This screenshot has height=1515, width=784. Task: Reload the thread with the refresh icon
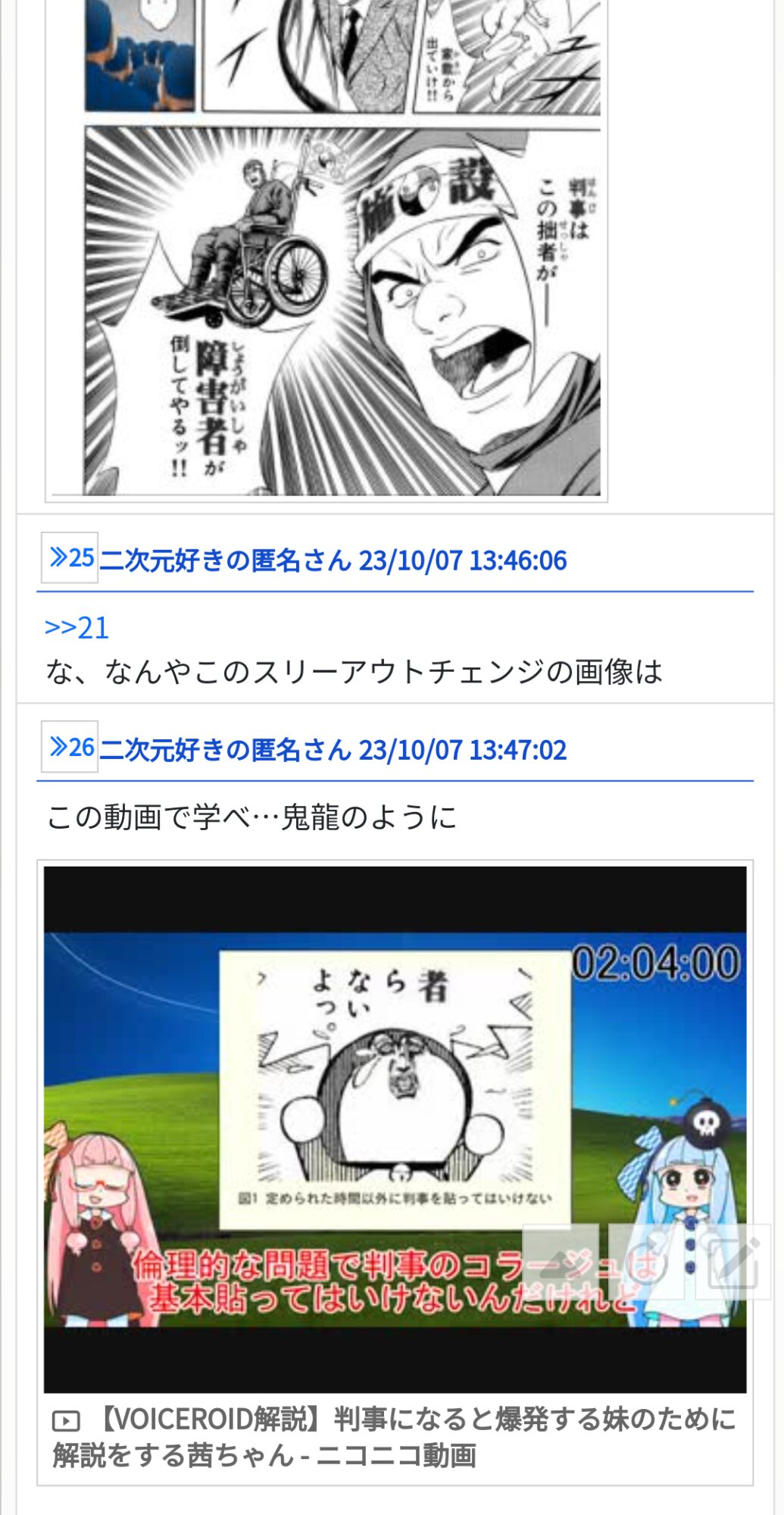pyautogui.click(x=646, y=1263)
